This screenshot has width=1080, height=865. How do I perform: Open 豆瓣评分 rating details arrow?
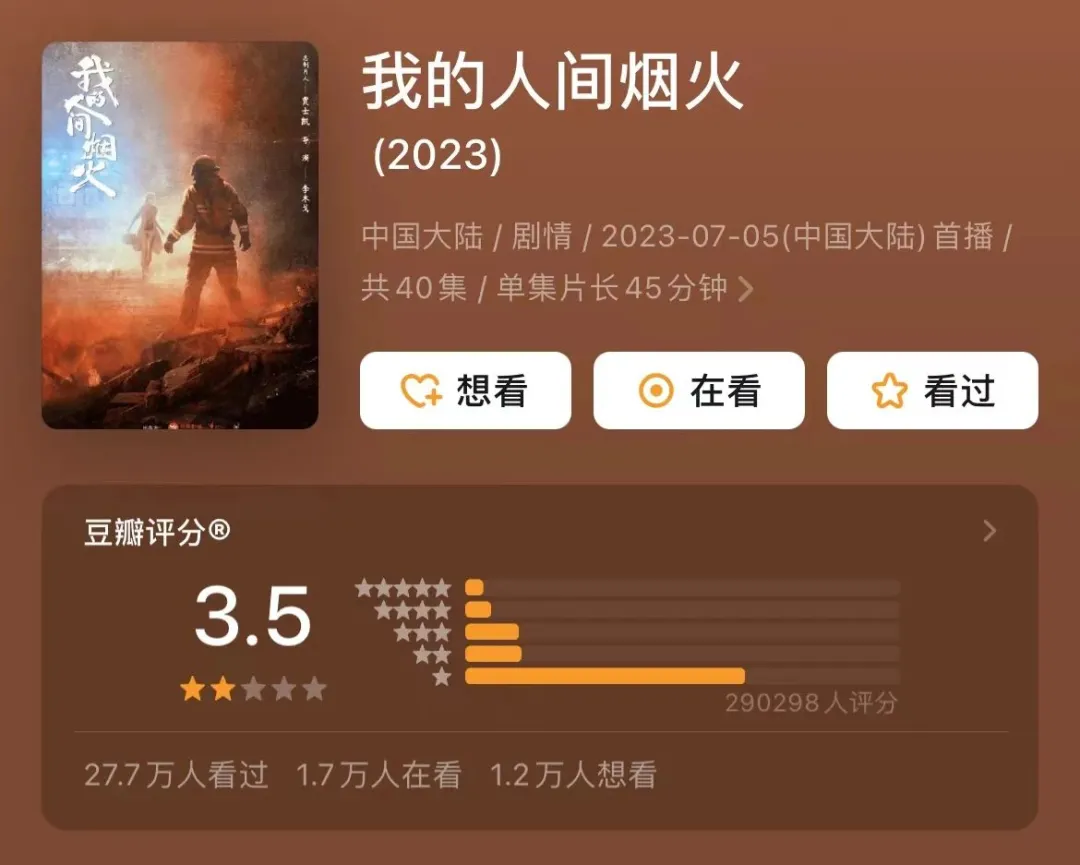pyautogui.click(x=989, y=531)
